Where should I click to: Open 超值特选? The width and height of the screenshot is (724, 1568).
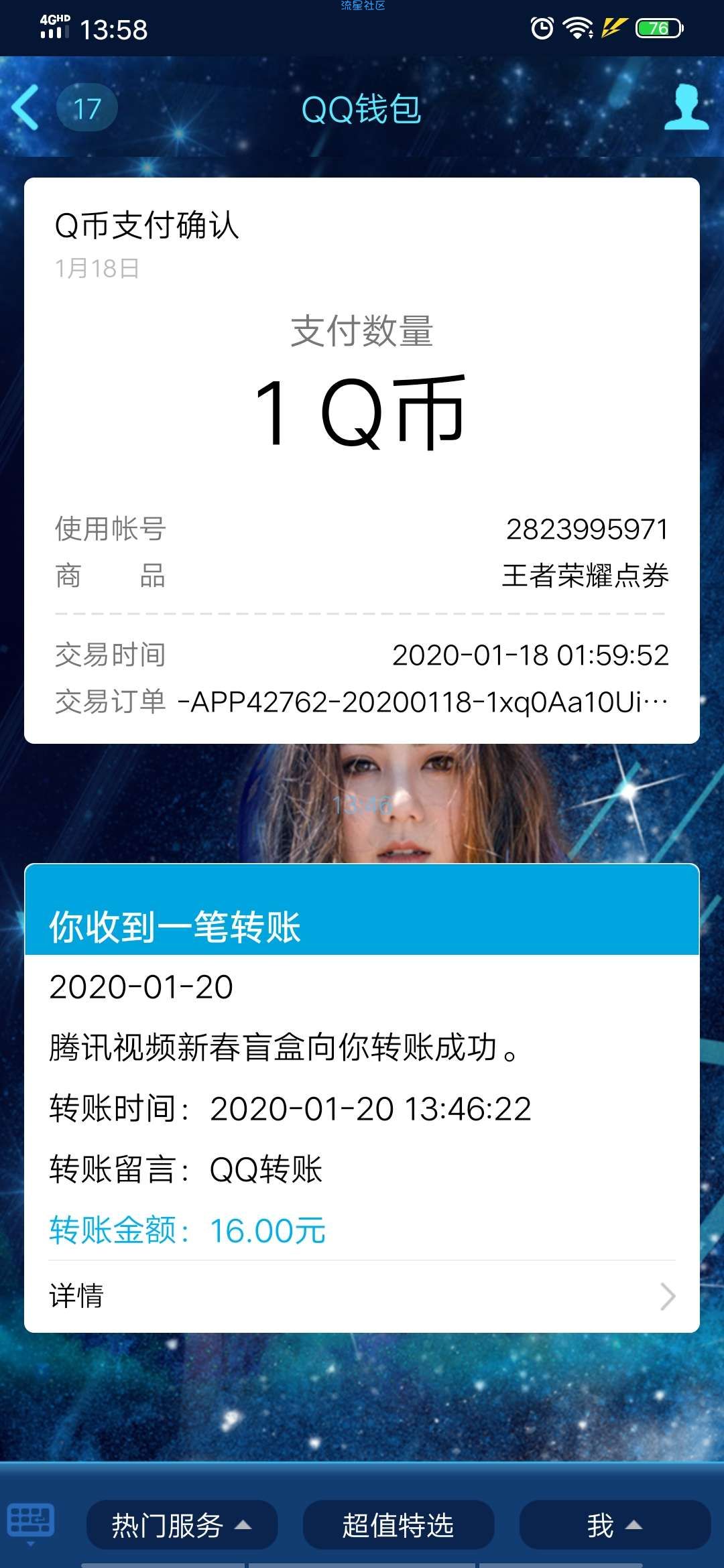[398, 1526]
